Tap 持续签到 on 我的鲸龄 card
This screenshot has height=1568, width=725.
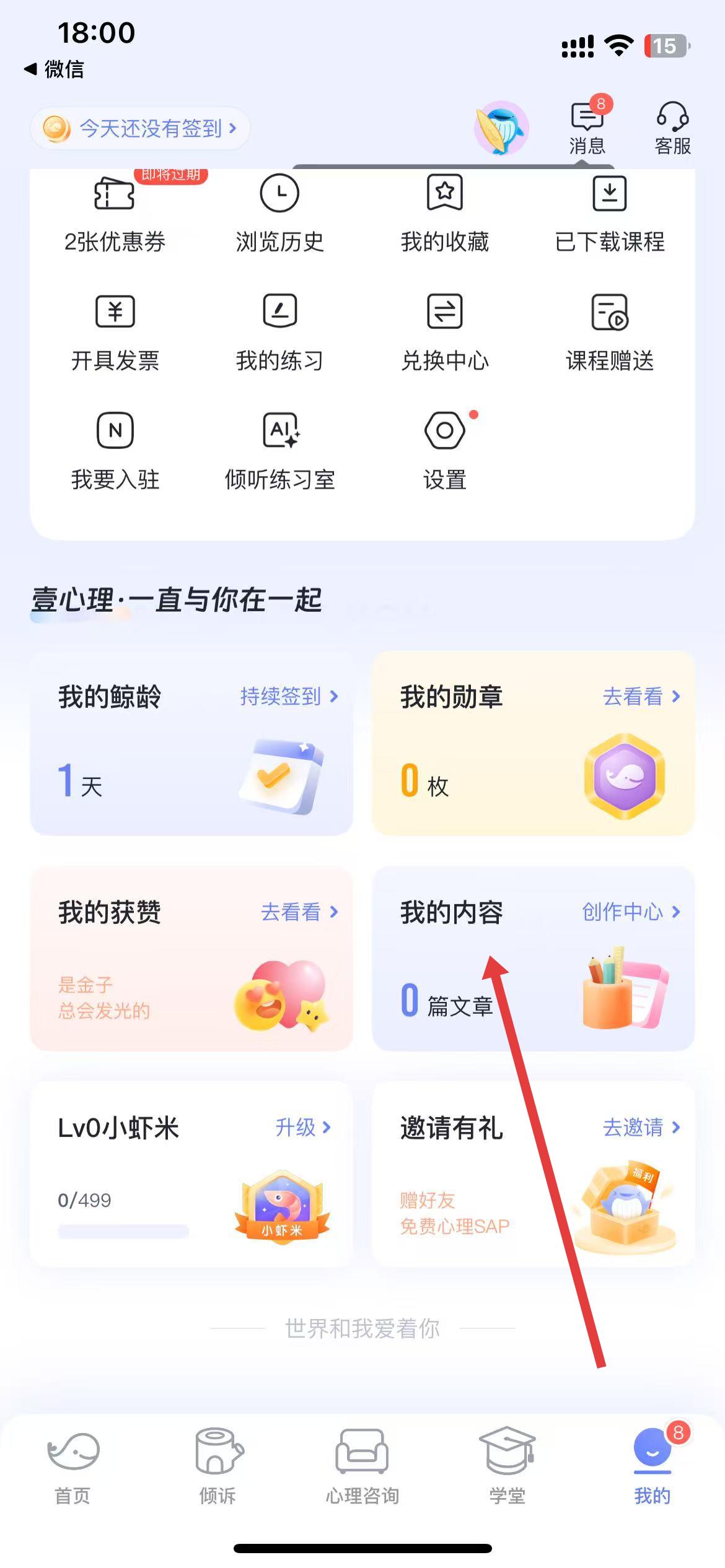[x=289, y=697]
